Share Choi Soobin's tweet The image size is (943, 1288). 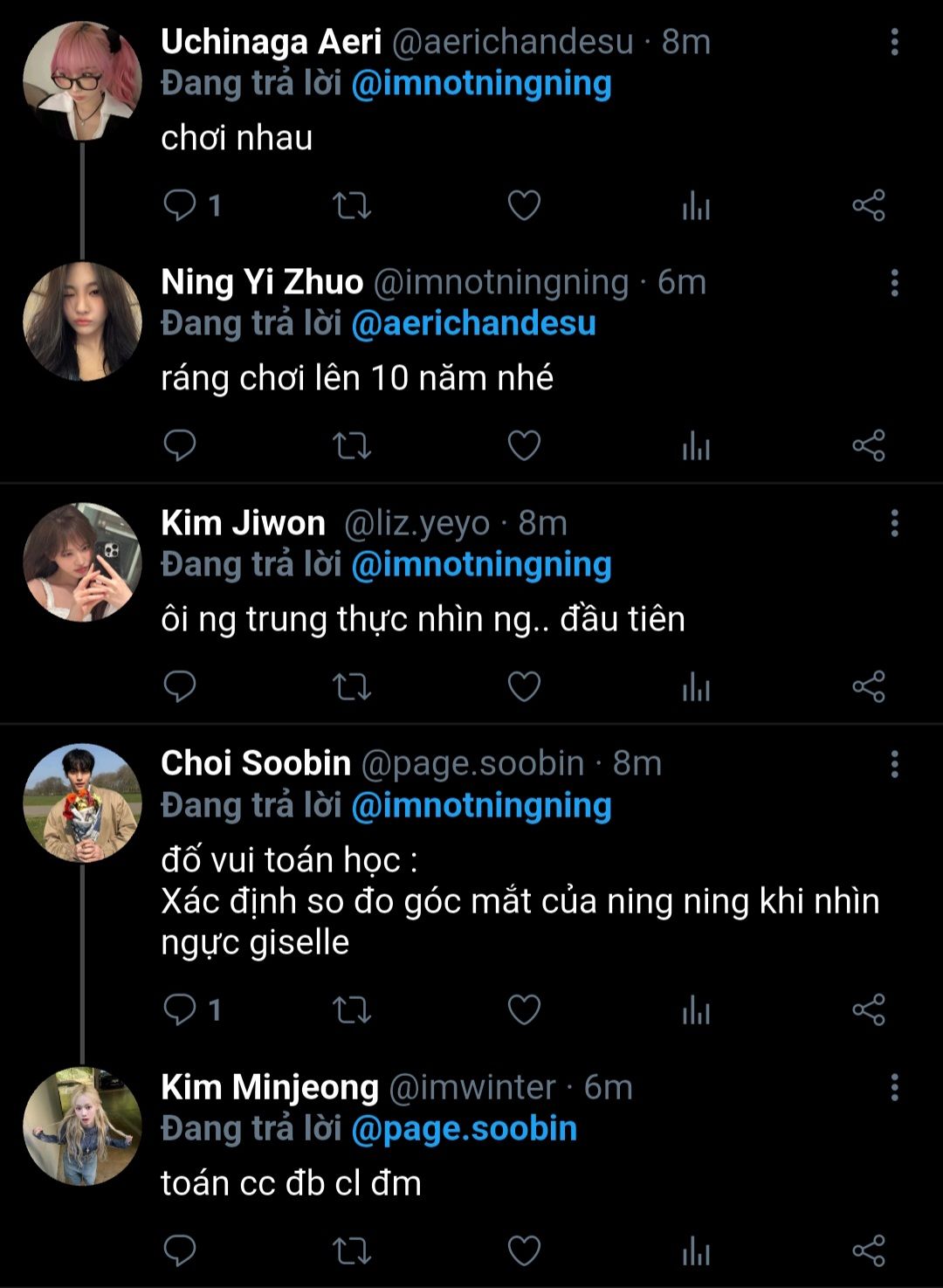868,1009
